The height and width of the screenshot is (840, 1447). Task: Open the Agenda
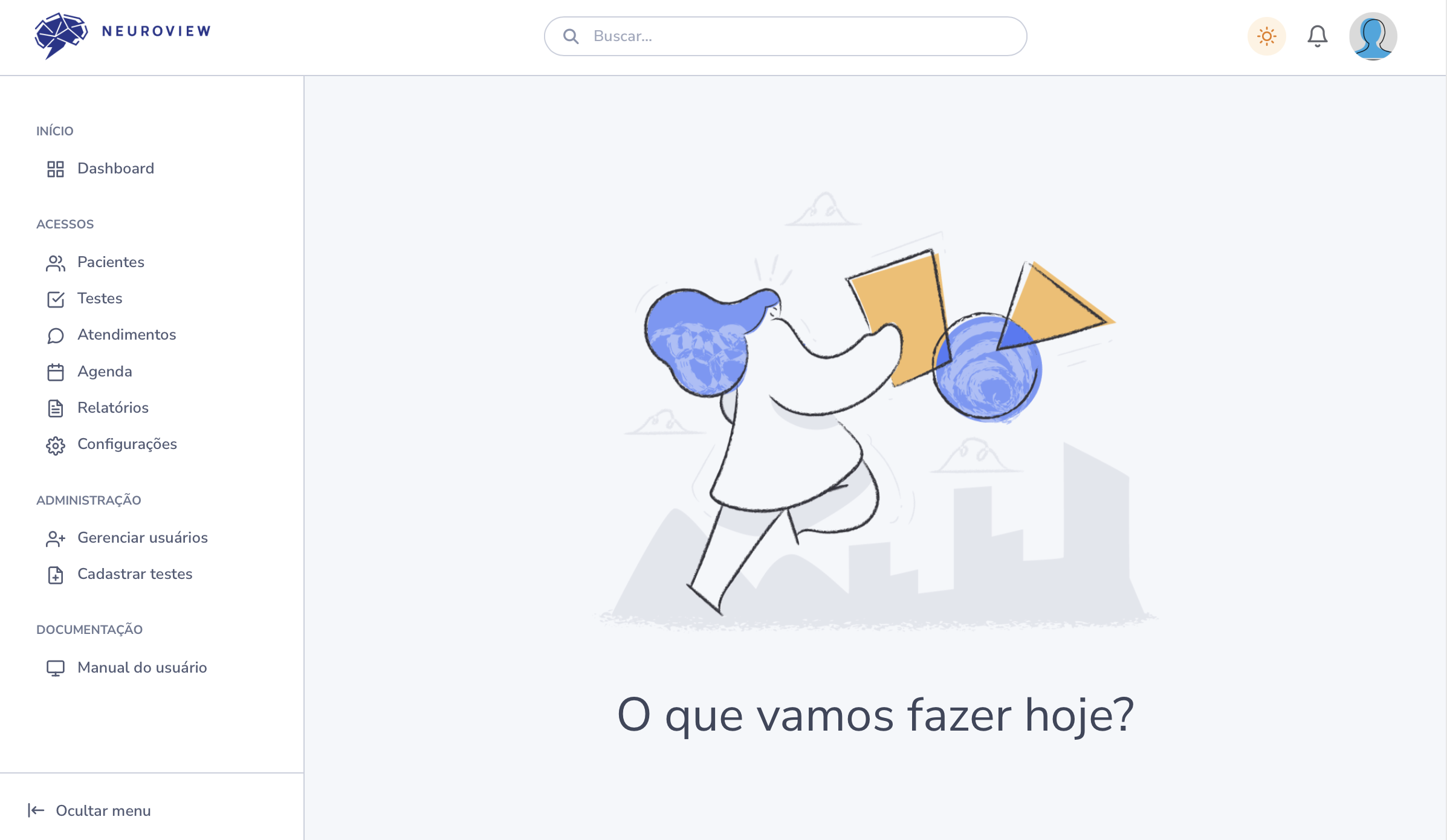point(104,372)
